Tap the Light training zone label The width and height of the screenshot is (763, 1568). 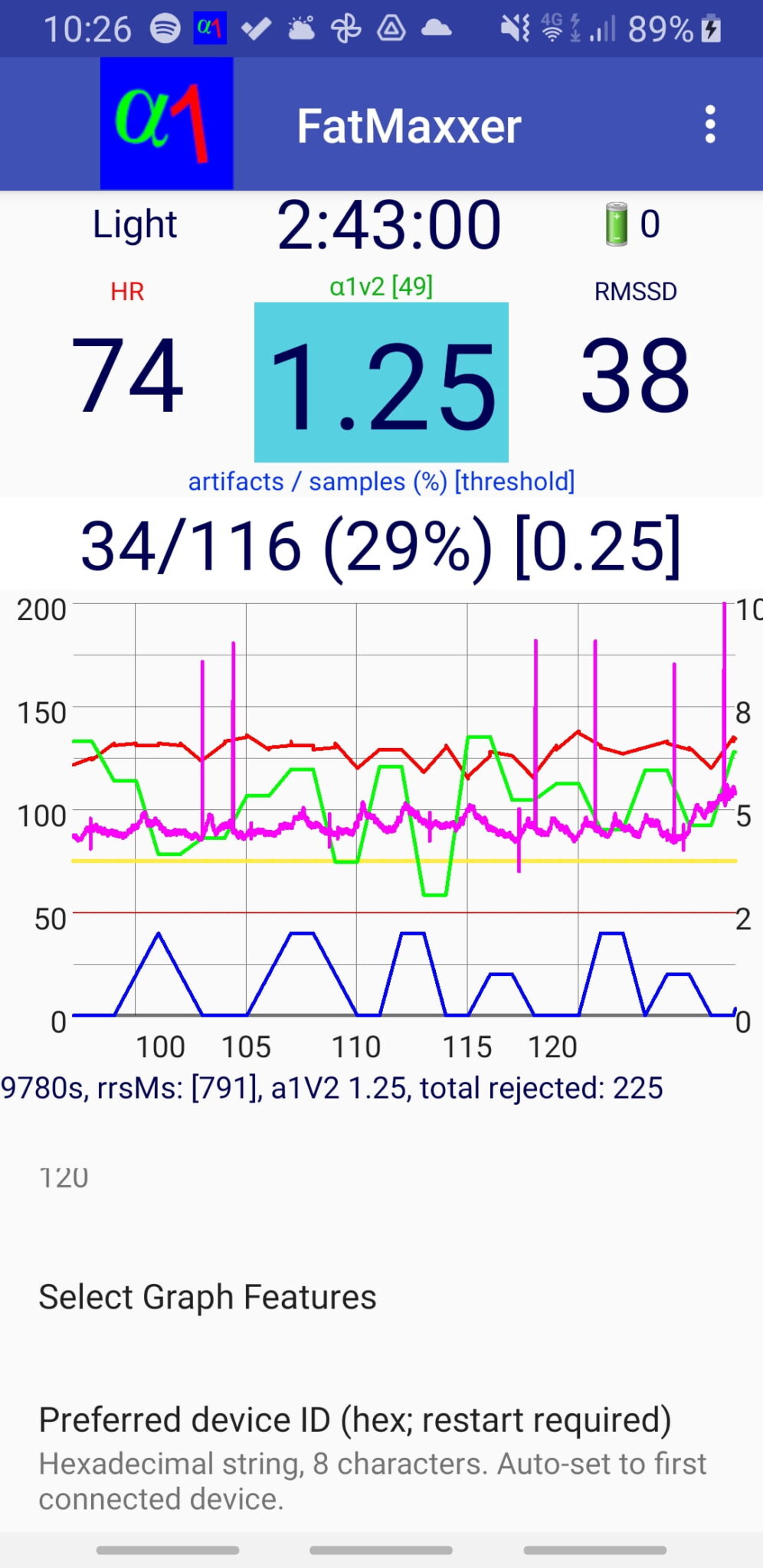coord(134,224)
